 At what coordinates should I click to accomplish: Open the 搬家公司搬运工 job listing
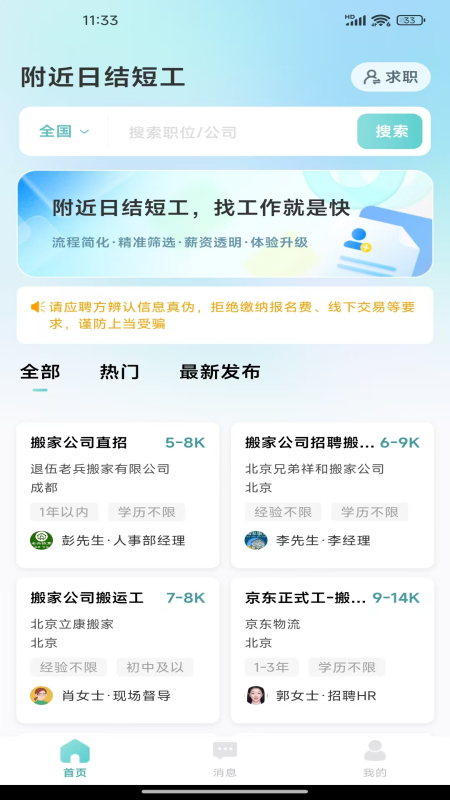point(118,650)
